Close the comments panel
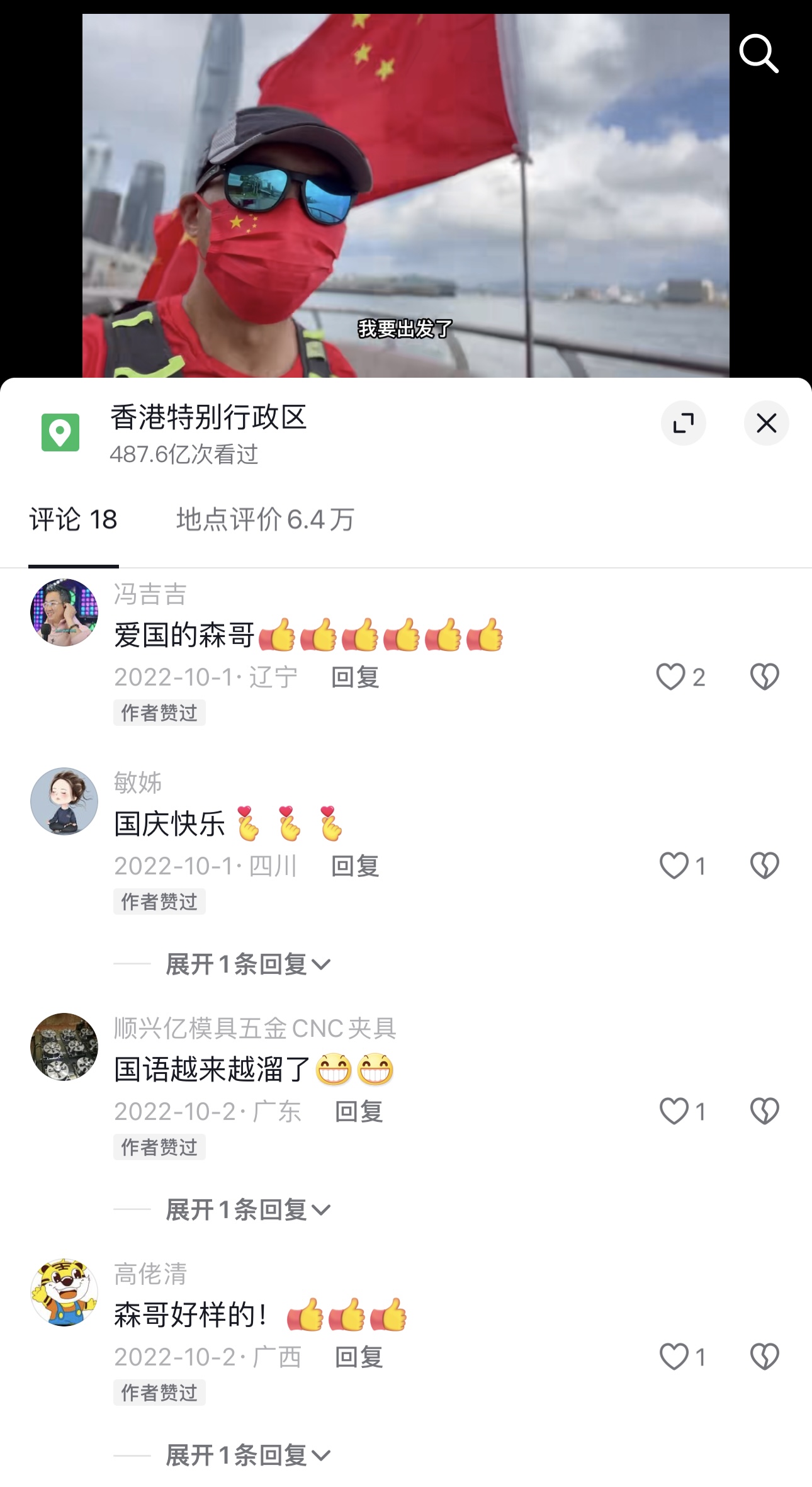812x1487 pixels. (x=766, y=423)
